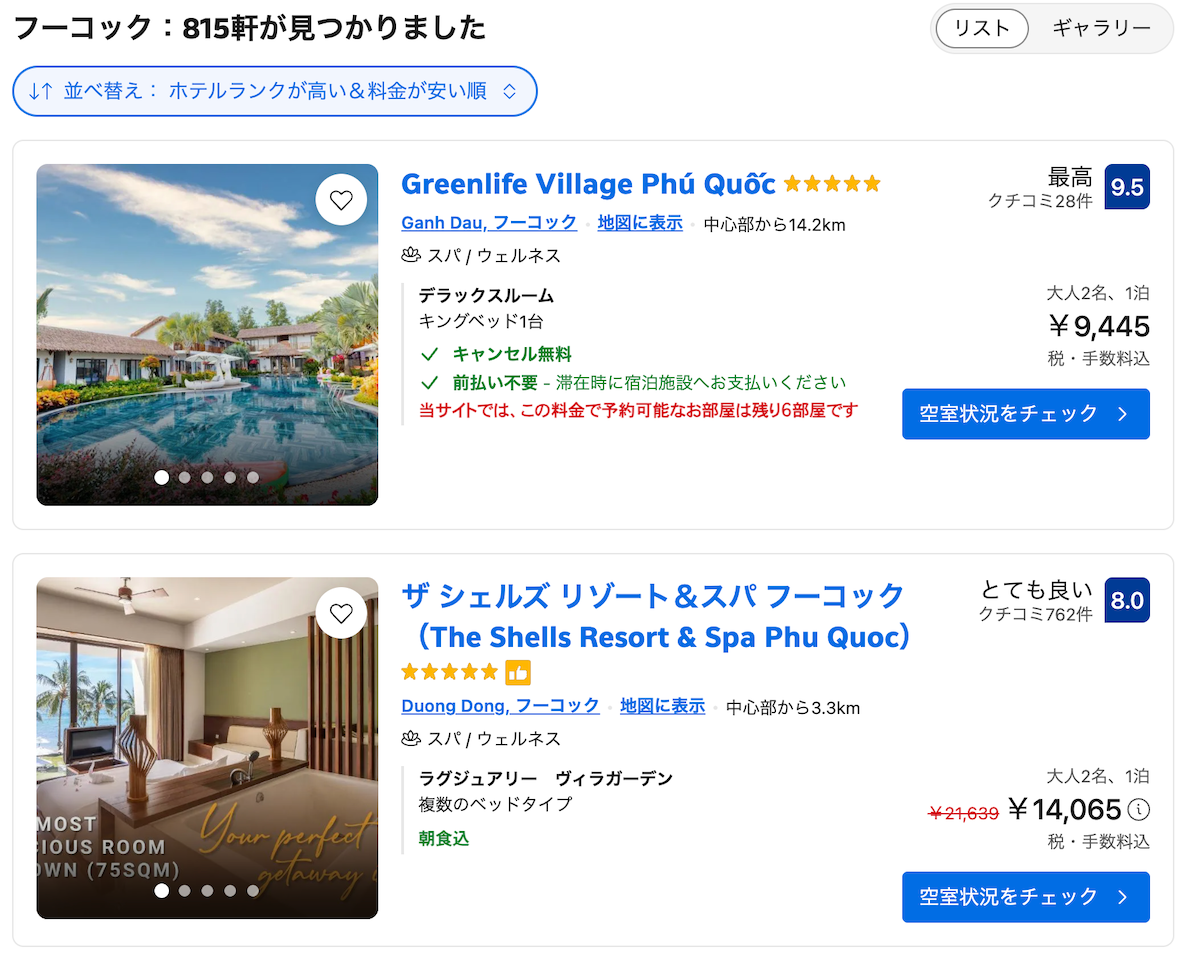Open the 並べ替え sort dropdown
This screenshot has height=962, width=1200.
[275, 91]
